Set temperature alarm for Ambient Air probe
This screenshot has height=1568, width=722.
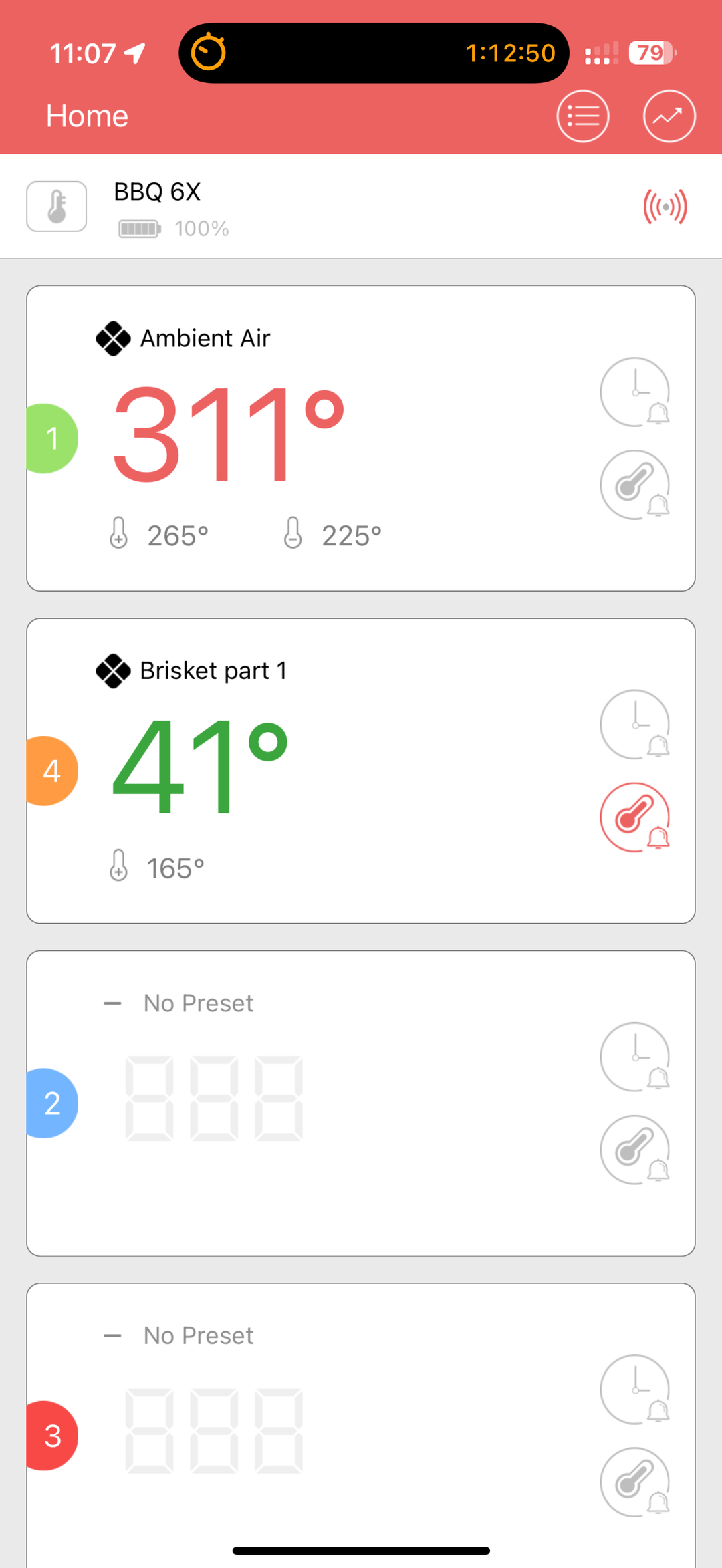[634, 485]
